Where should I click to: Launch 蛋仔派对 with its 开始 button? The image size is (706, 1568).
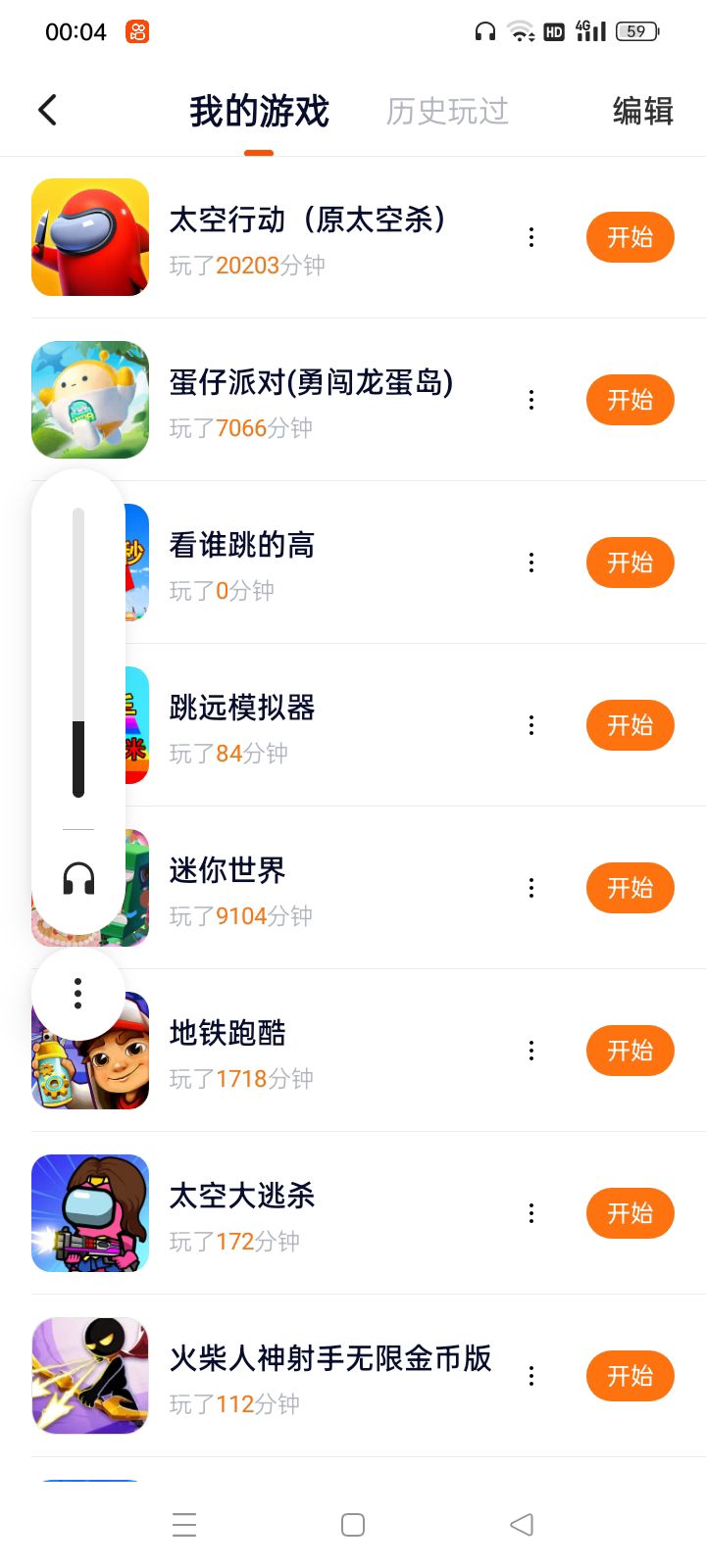[x=630, y=400]
